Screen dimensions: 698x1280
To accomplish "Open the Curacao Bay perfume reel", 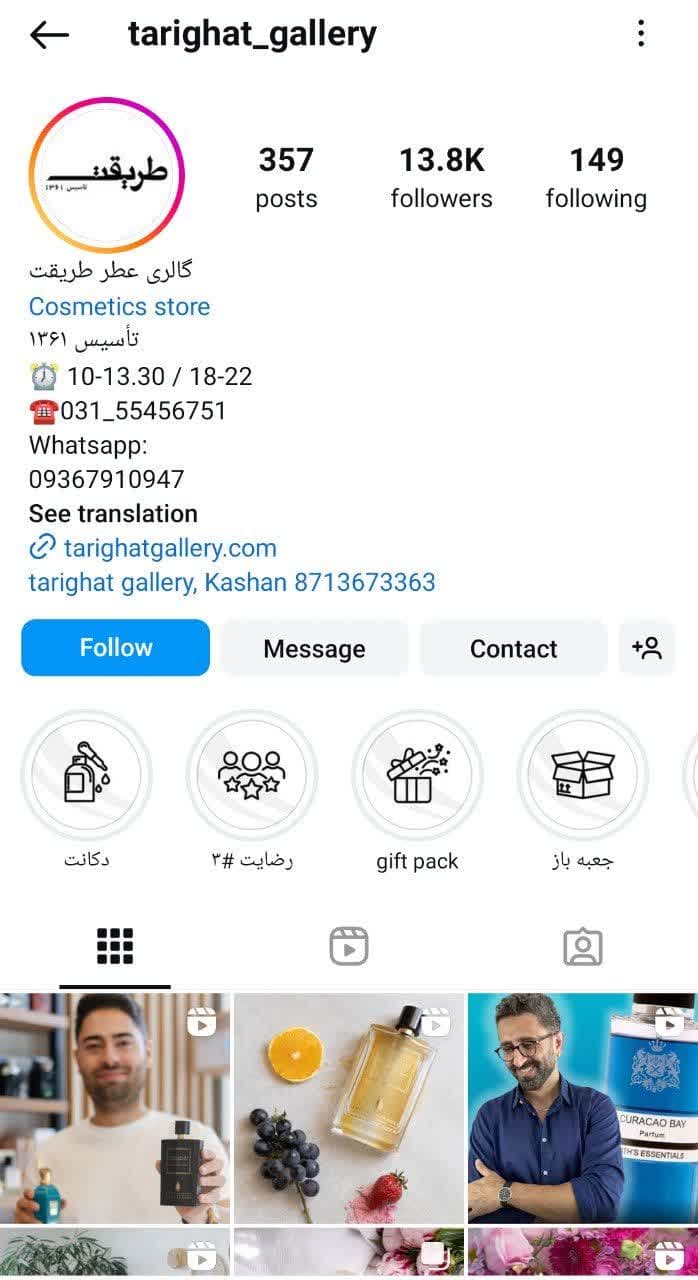I will [x=582, y=1108].
